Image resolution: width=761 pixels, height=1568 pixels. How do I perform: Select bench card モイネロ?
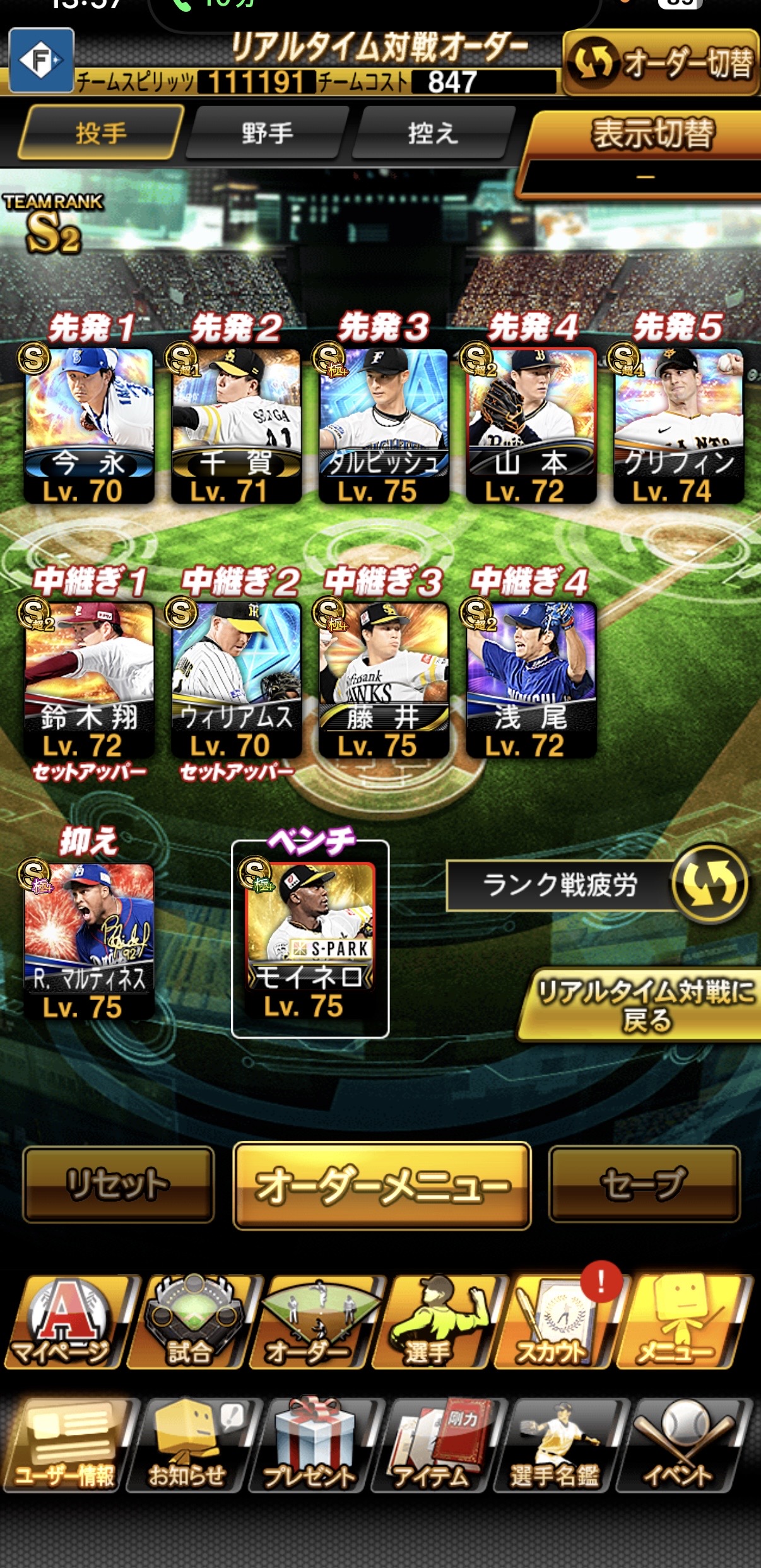(310, 939)
